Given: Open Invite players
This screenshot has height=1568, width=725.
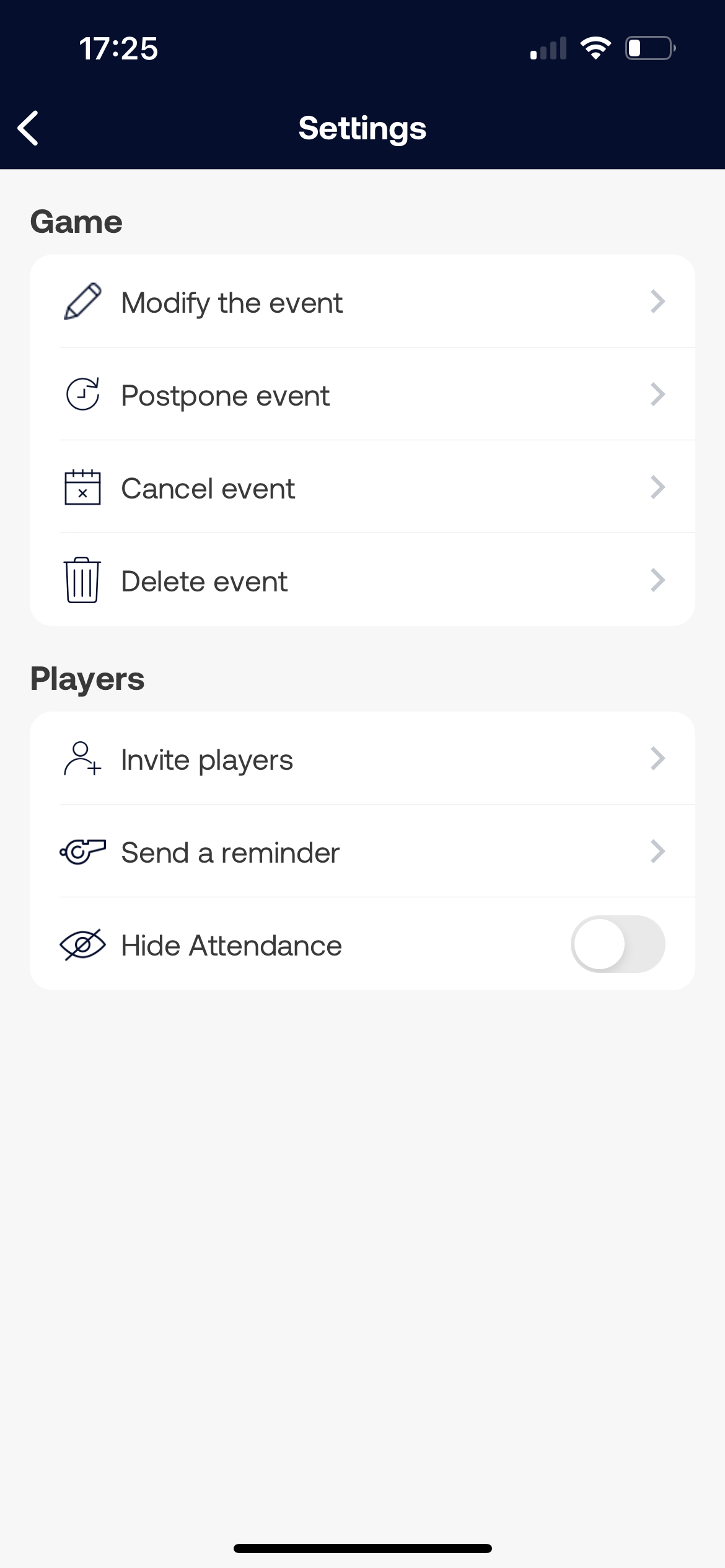Looking at the screenshot, I should (x=362, y=759).
